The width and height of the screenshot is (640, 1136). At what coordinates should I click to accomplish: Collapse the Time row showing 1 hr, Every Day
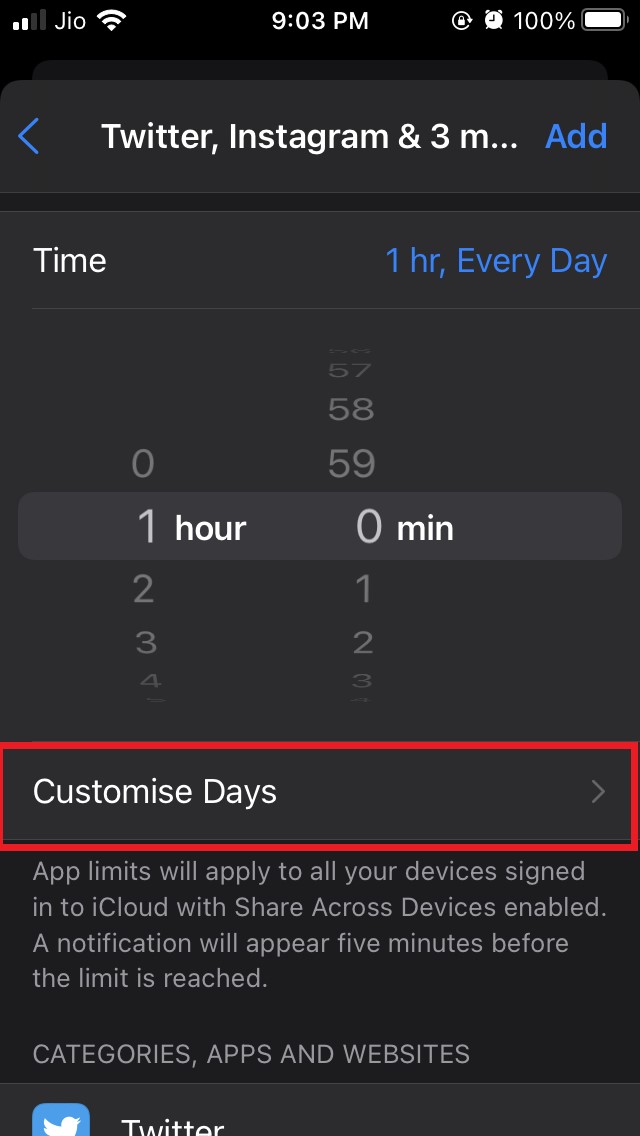coord(320,261)
